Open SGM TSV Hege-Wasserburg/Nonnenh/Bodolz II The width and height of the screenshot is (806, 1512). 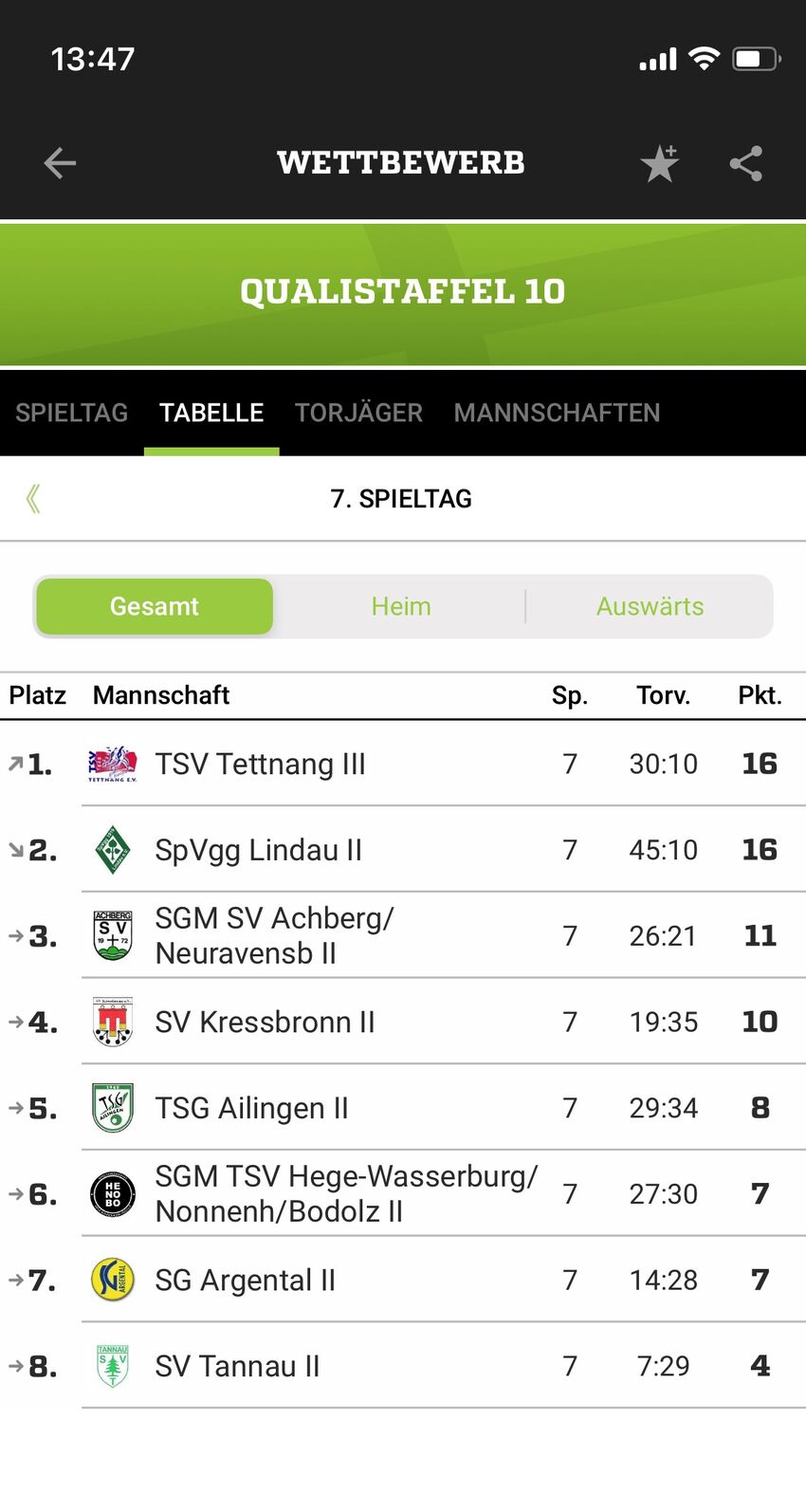(346, 1193)
